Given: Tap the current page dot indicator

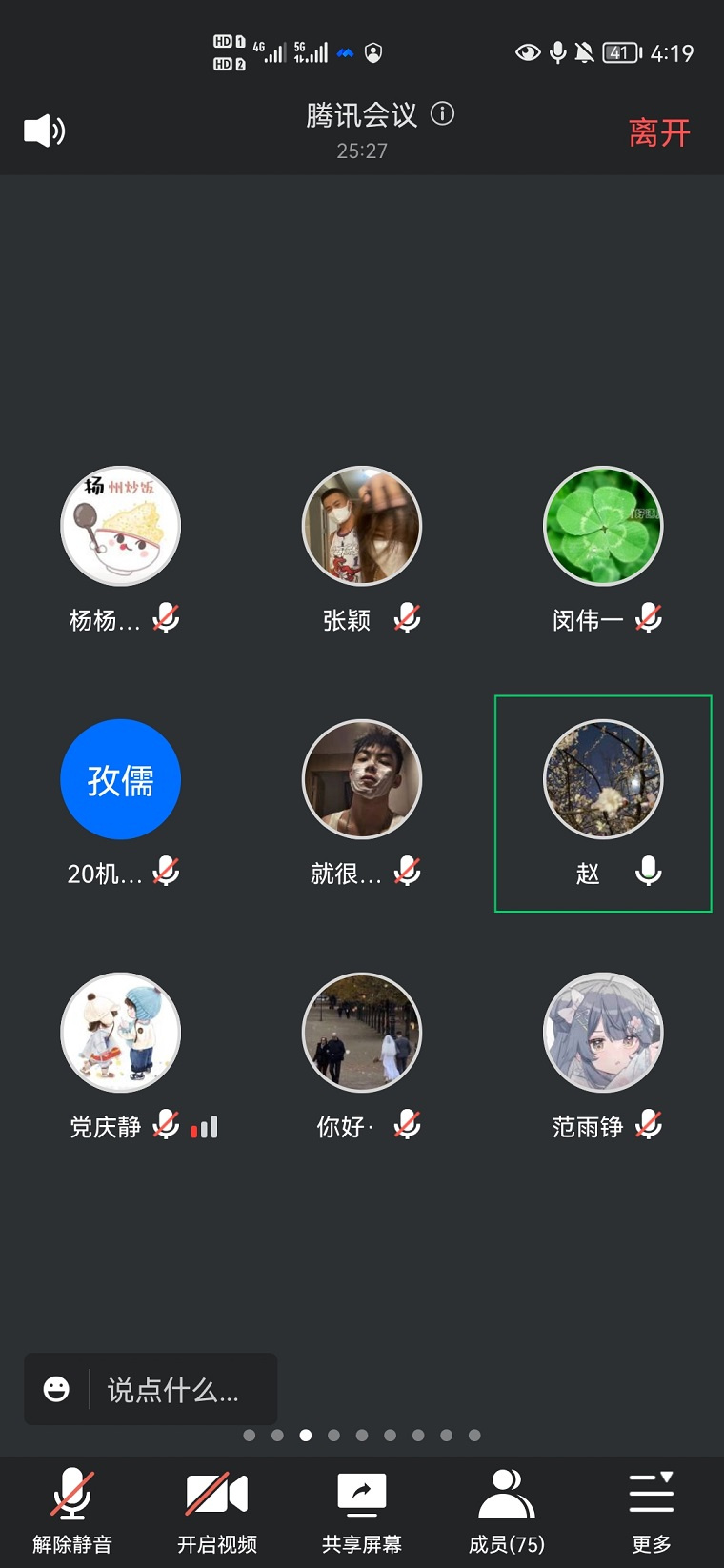Looking at the screenshot, I should click(x=306, y=1435).
